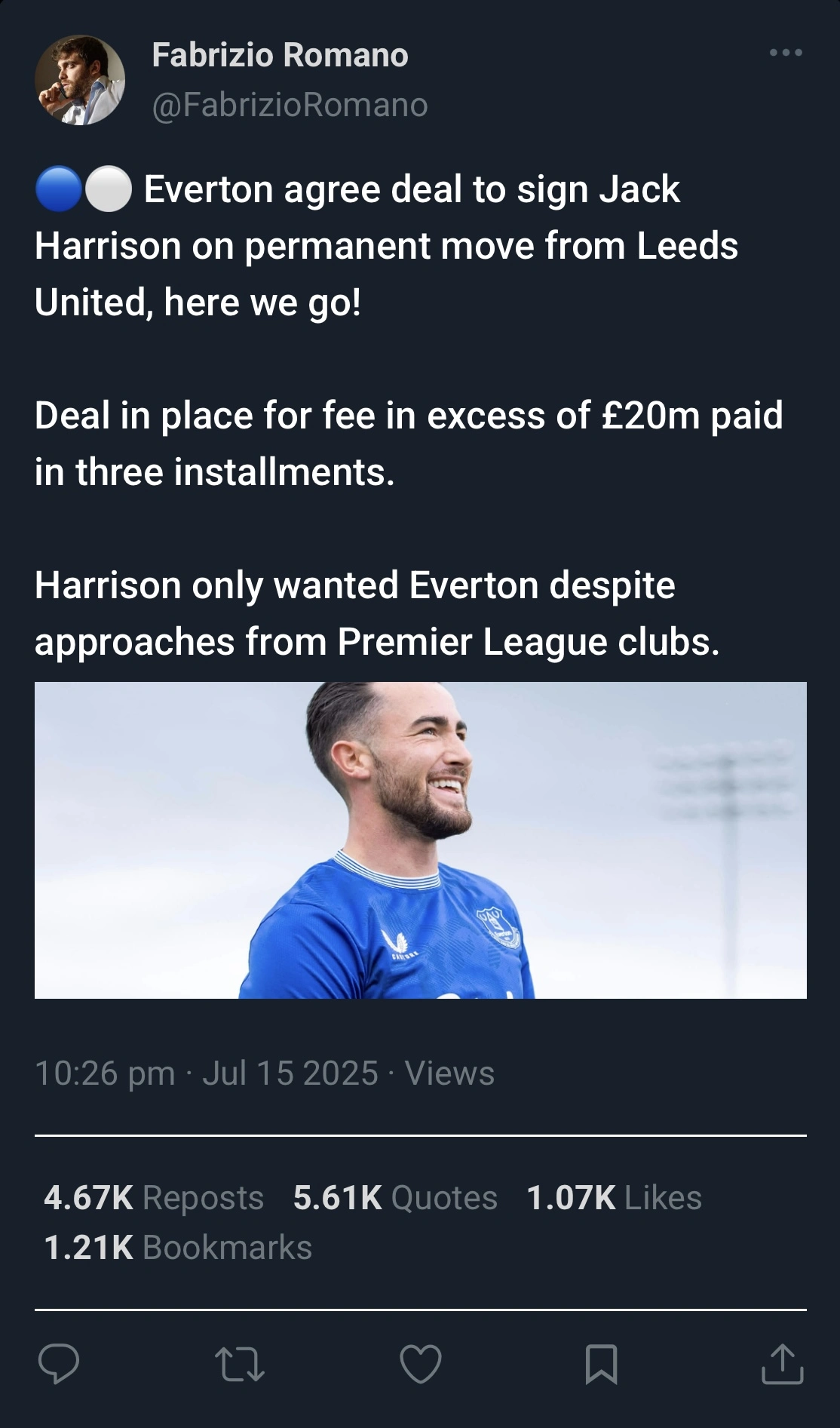Like Fabrizio Romano's post
840x1428 pixels.
pos(421,1364)
